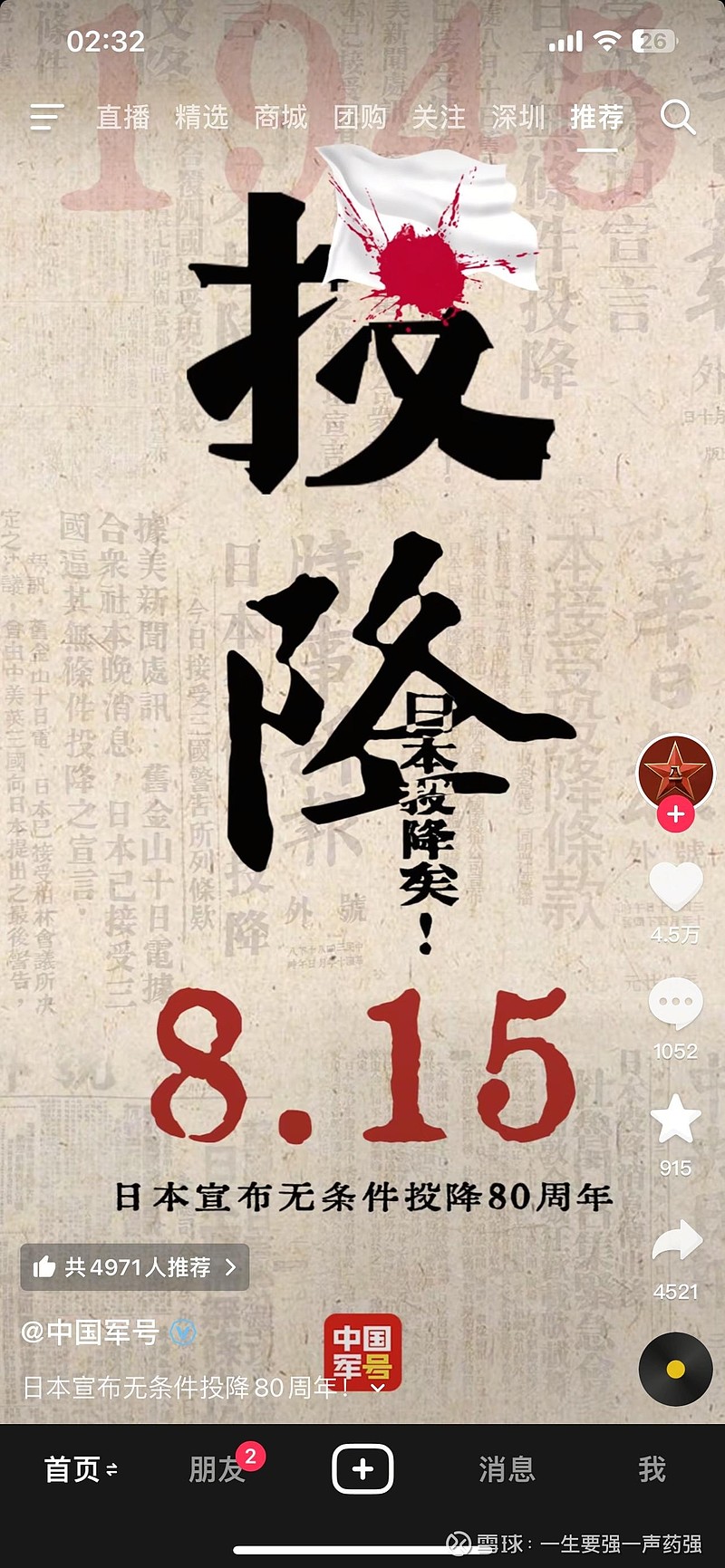Follow 中国军号 with the red plus
Screen dimensions: 725x1568
coord(676,813)
